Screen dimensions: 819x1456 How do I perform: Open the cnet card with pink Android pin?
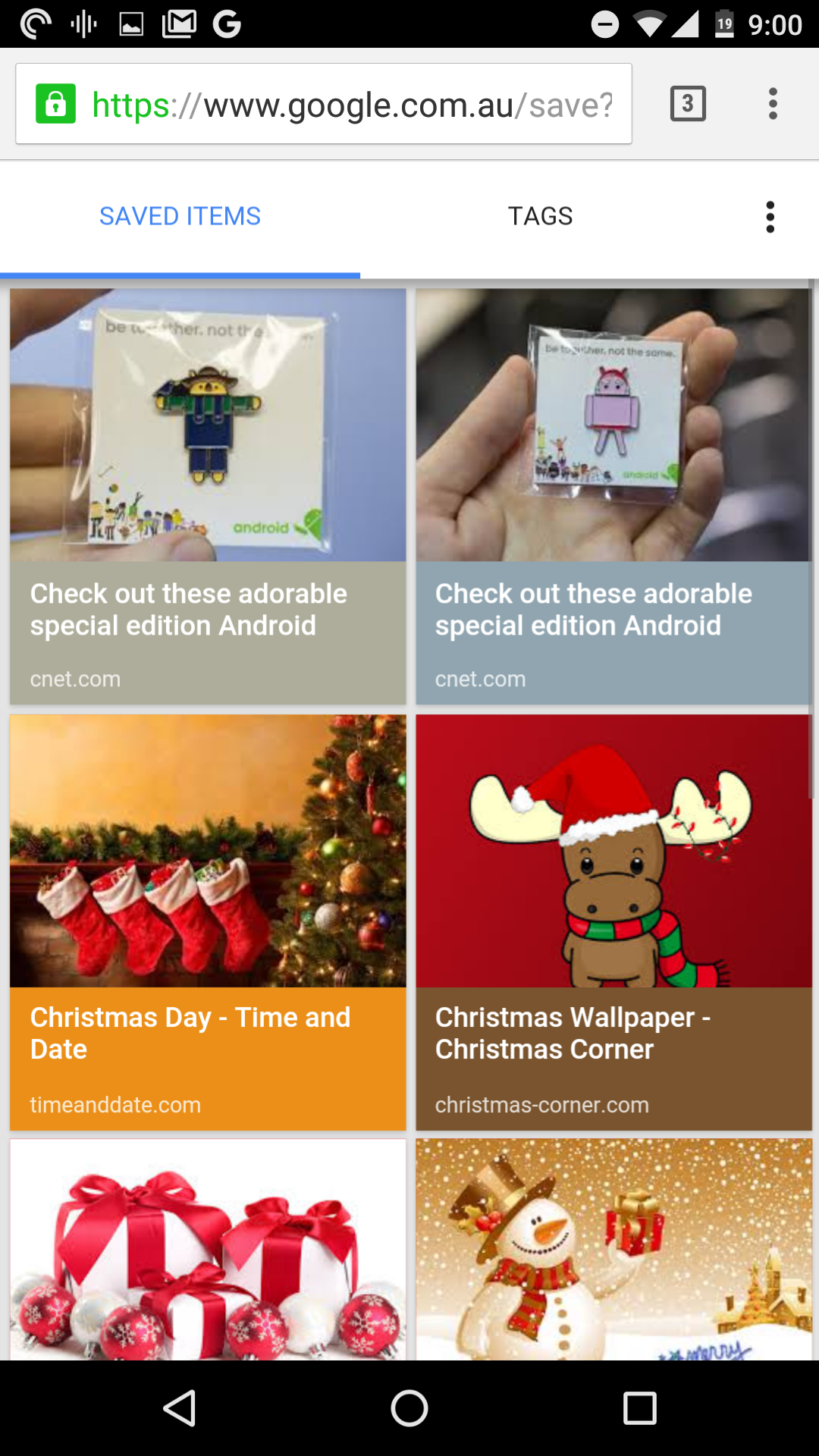click(613, 497)
